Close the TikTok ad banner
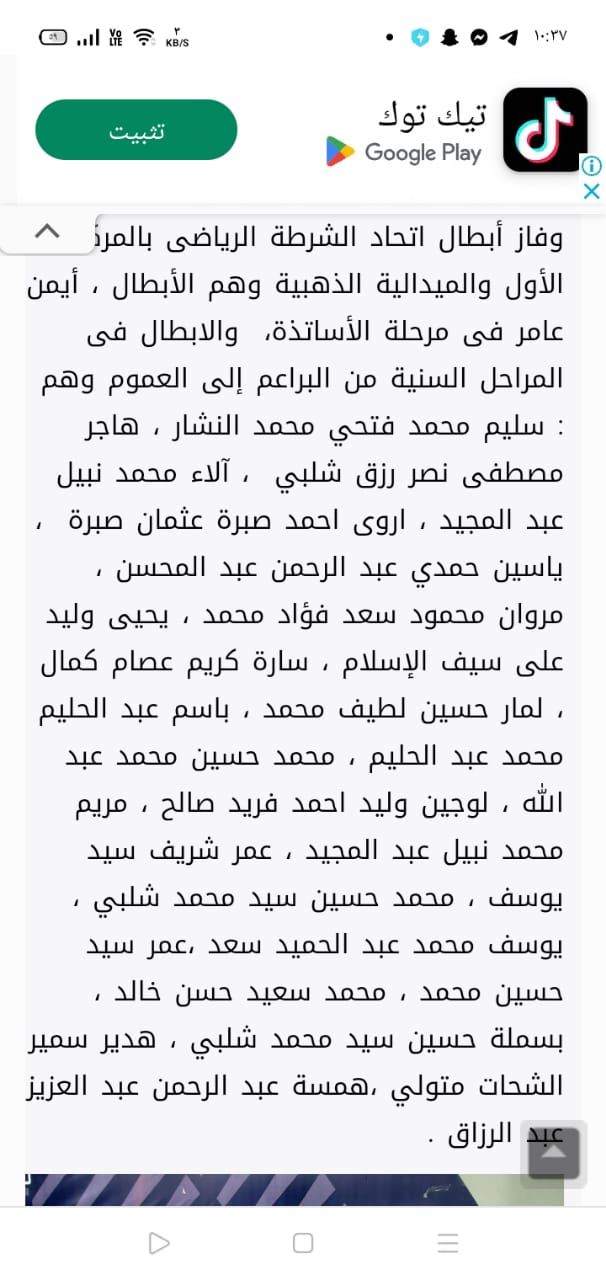Screen dimensions: 606x1280 [592, 190]
